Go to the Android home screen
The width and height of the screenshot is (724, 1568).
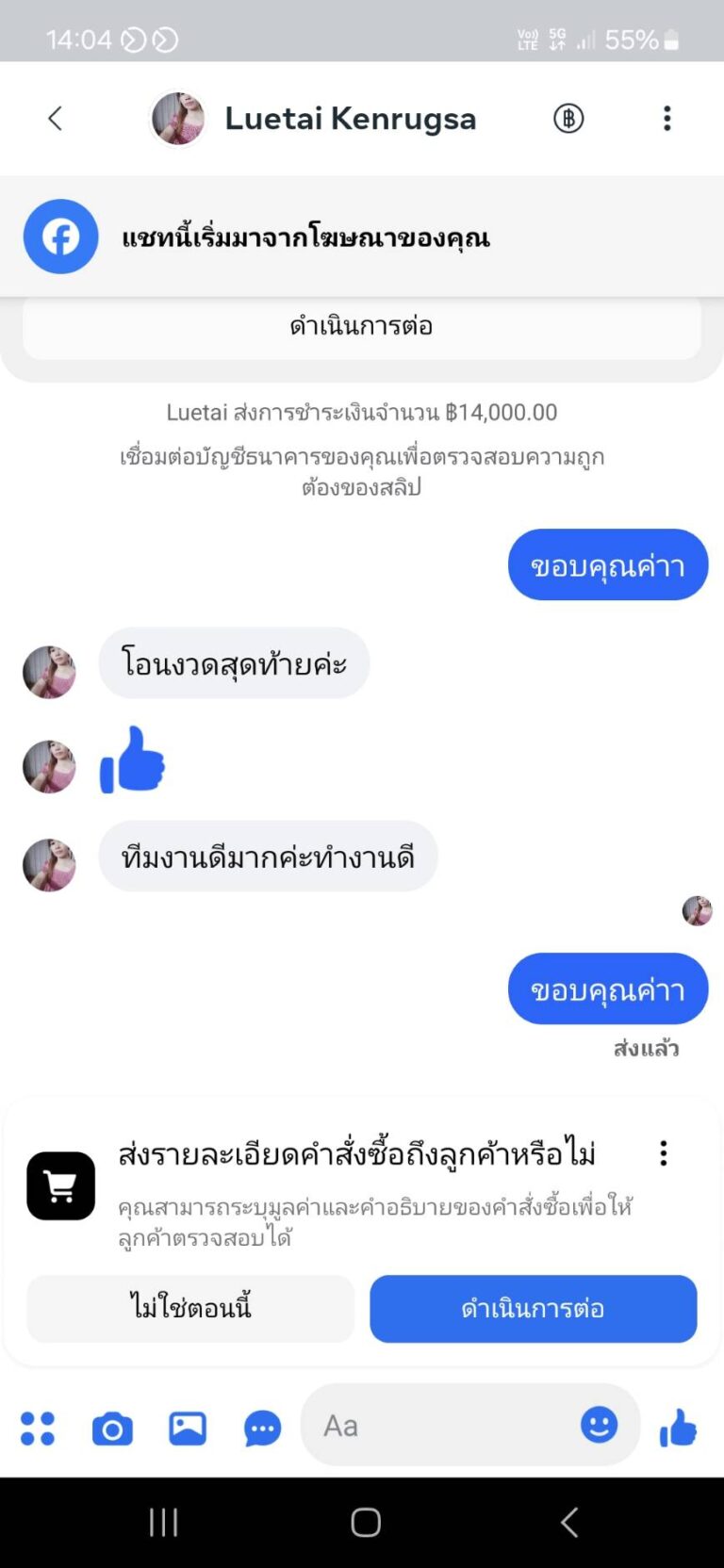365,1522
